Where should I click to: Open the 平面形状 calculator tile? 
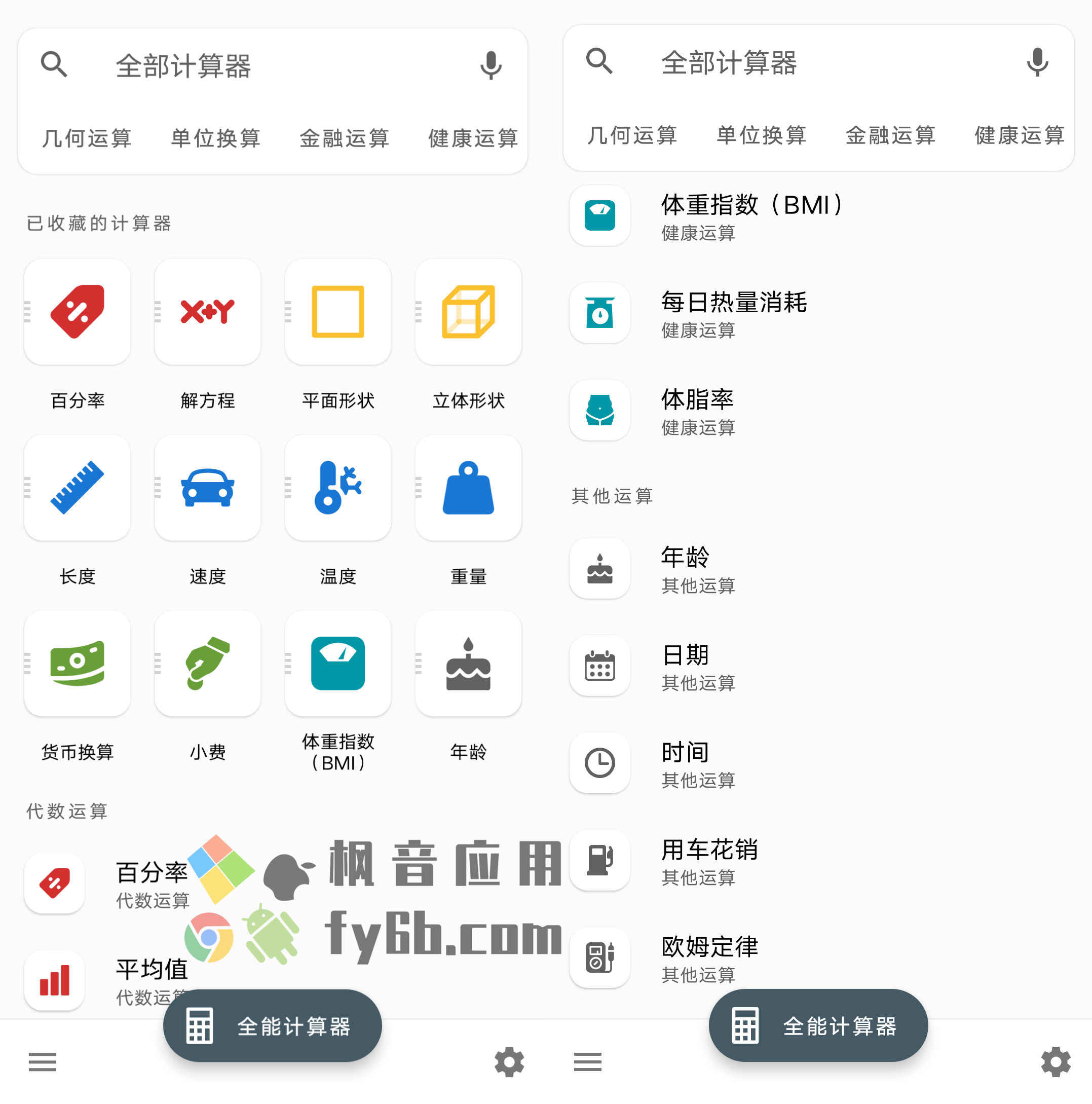coord(337,312)
